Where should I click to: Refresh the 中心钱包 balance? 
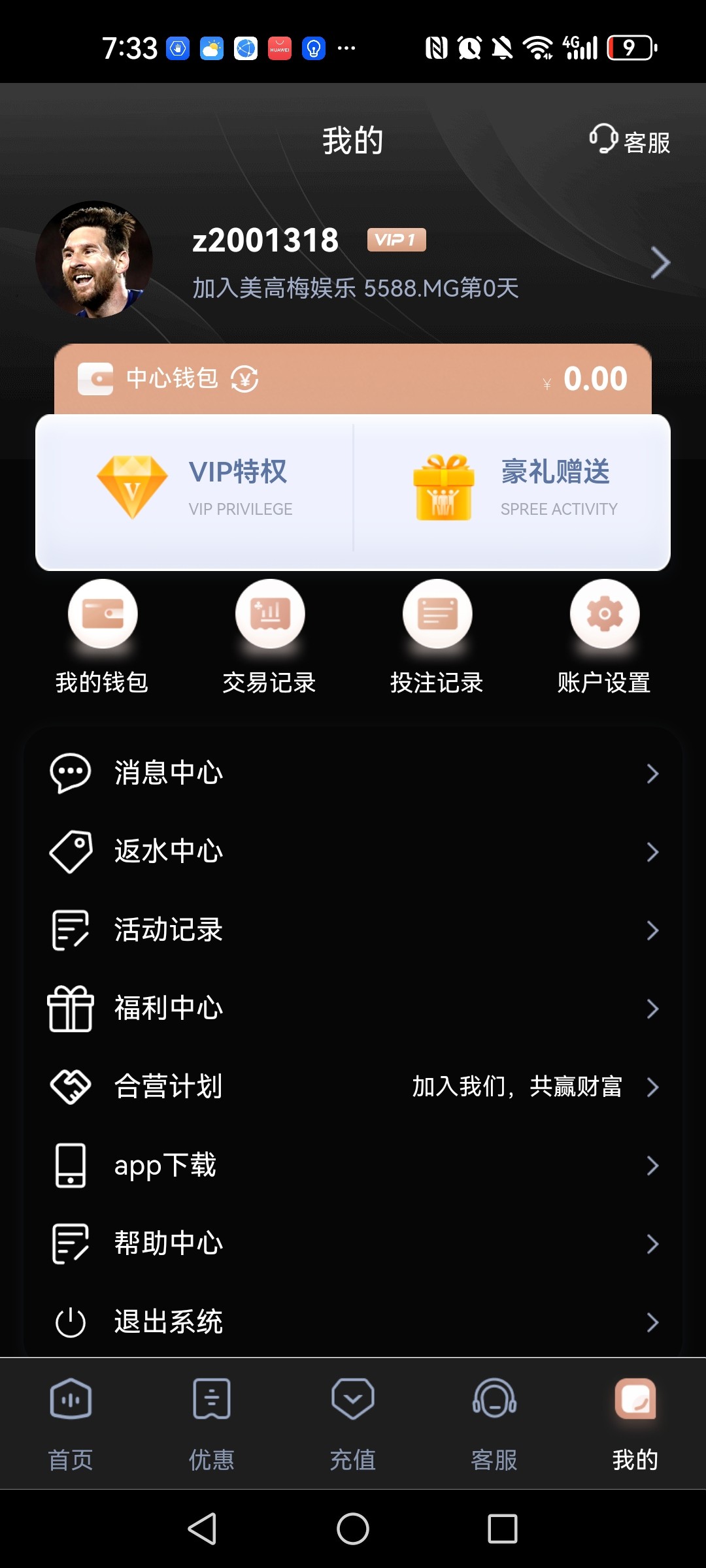(244, 379)
